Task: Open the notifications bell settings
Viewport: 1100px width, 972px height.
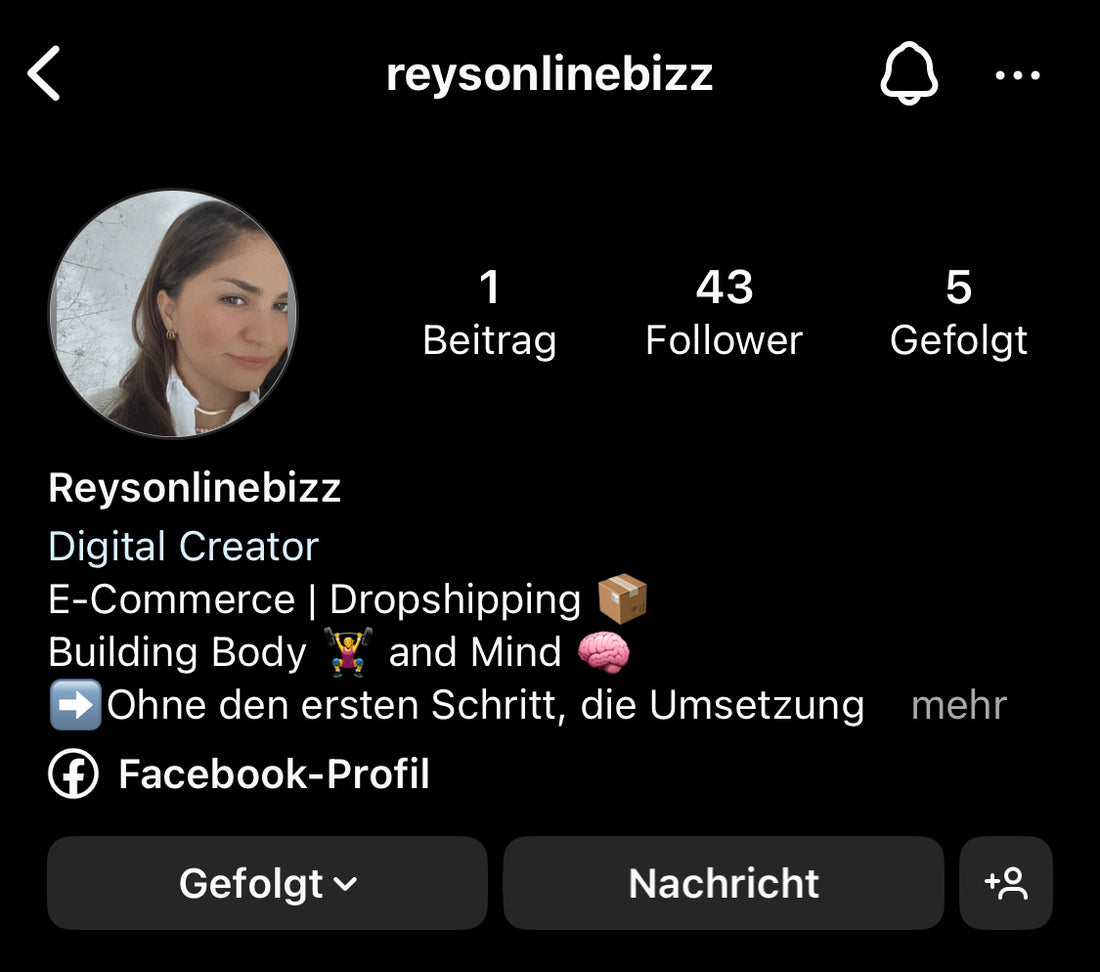Action: [908, 75]
